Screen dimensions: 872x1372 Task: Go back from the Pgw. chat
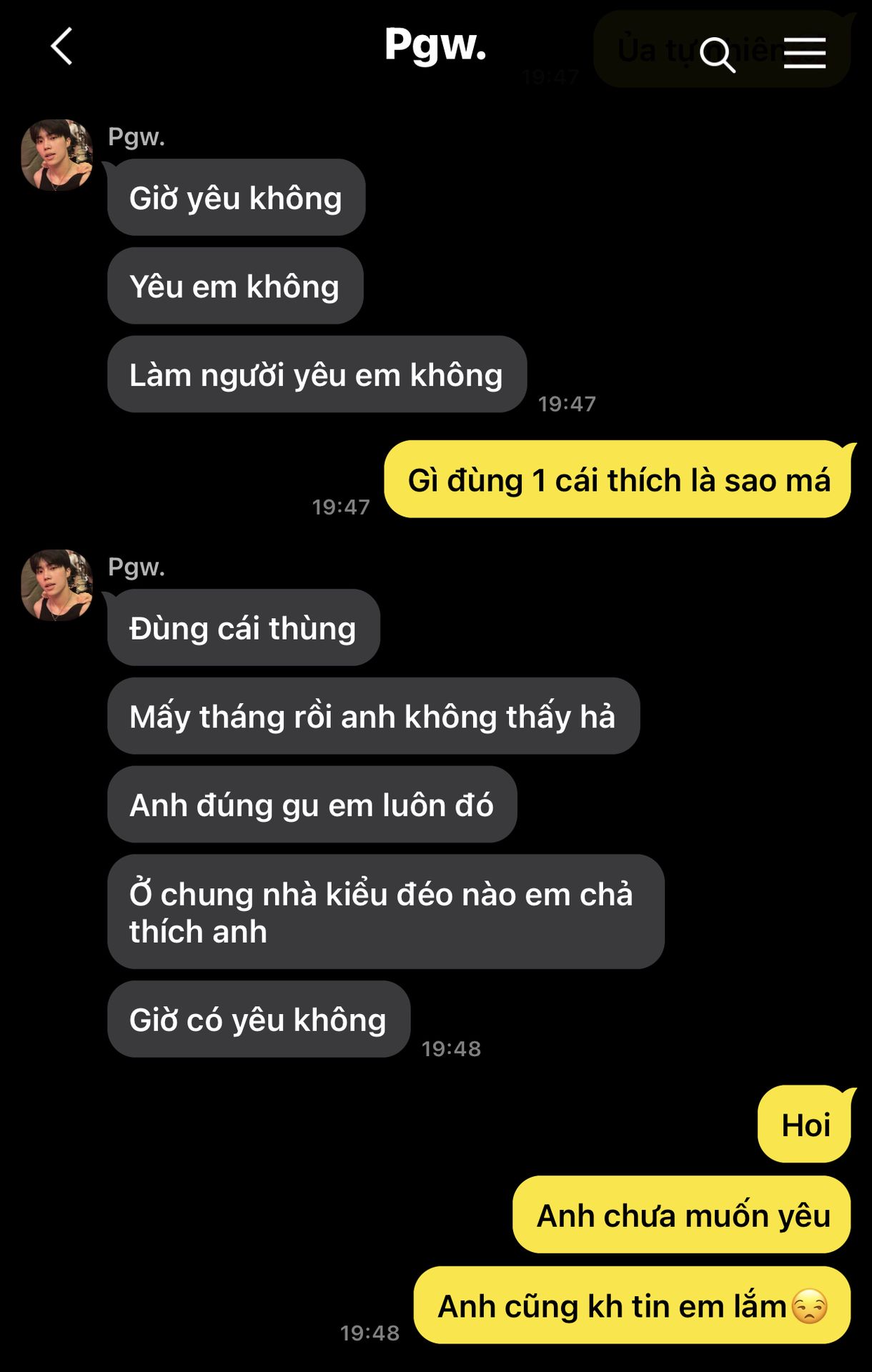(62, 47)
